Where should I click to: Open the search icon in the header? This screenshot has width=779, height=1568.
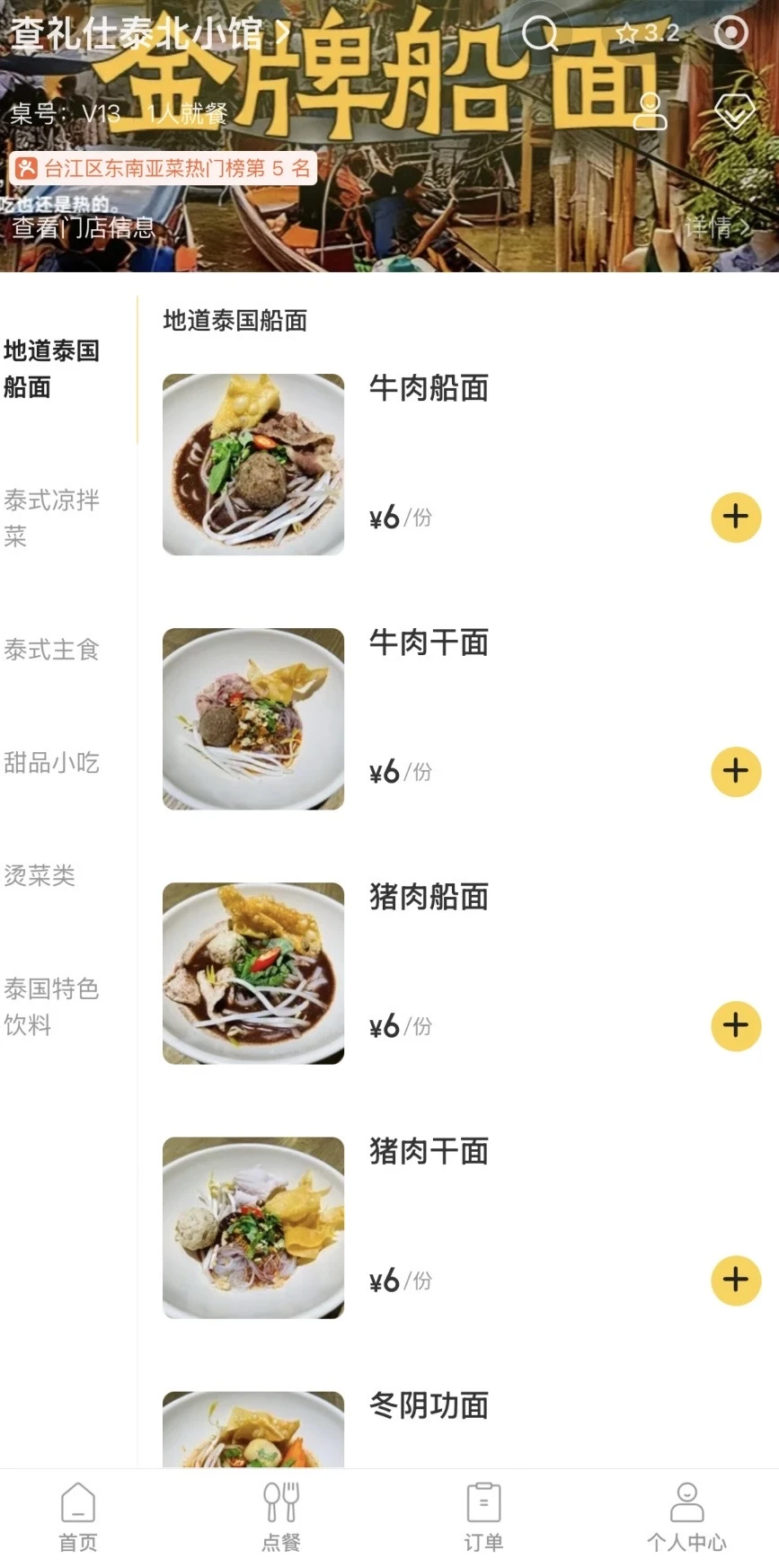coord(540,34)
